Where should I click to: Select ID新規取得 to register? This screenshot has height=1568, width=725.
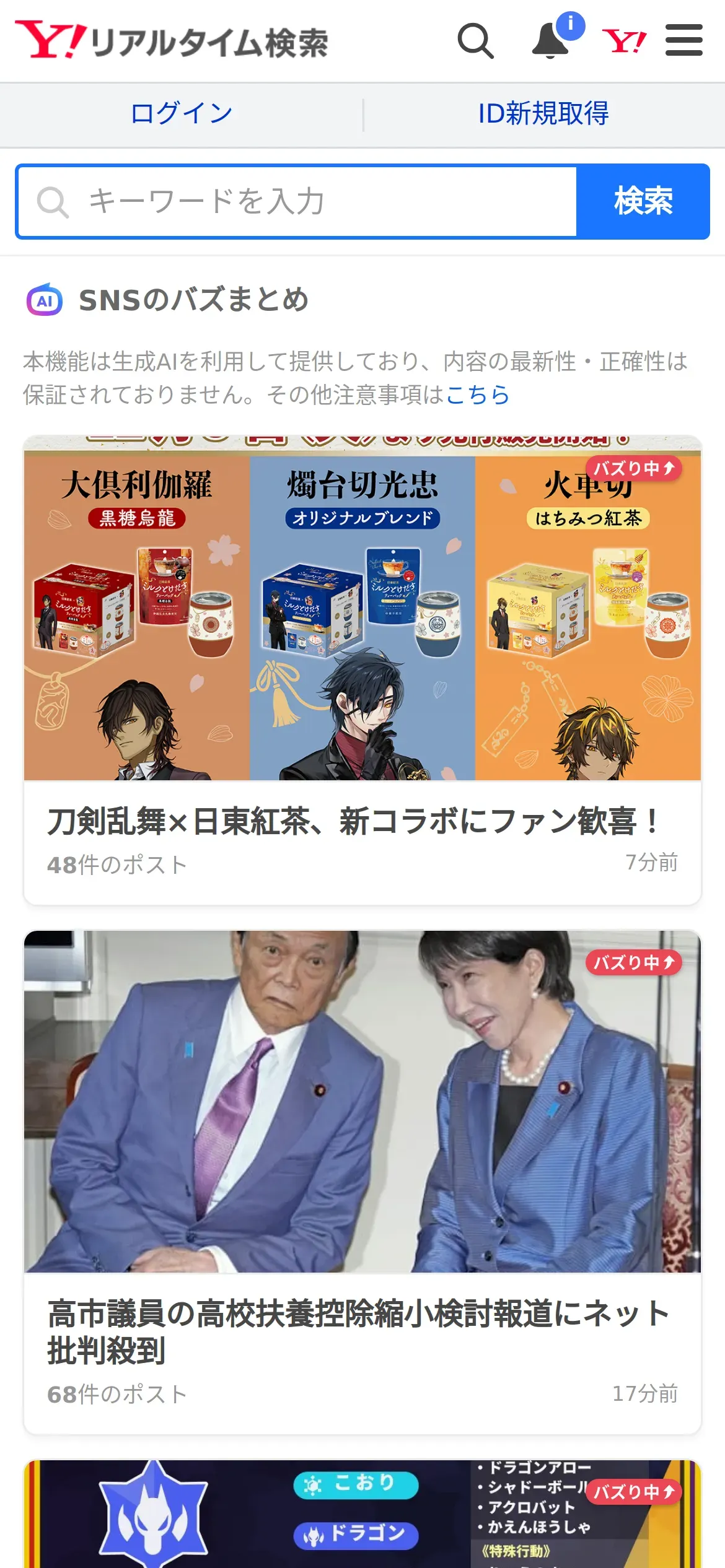click(x=543, y=113)
